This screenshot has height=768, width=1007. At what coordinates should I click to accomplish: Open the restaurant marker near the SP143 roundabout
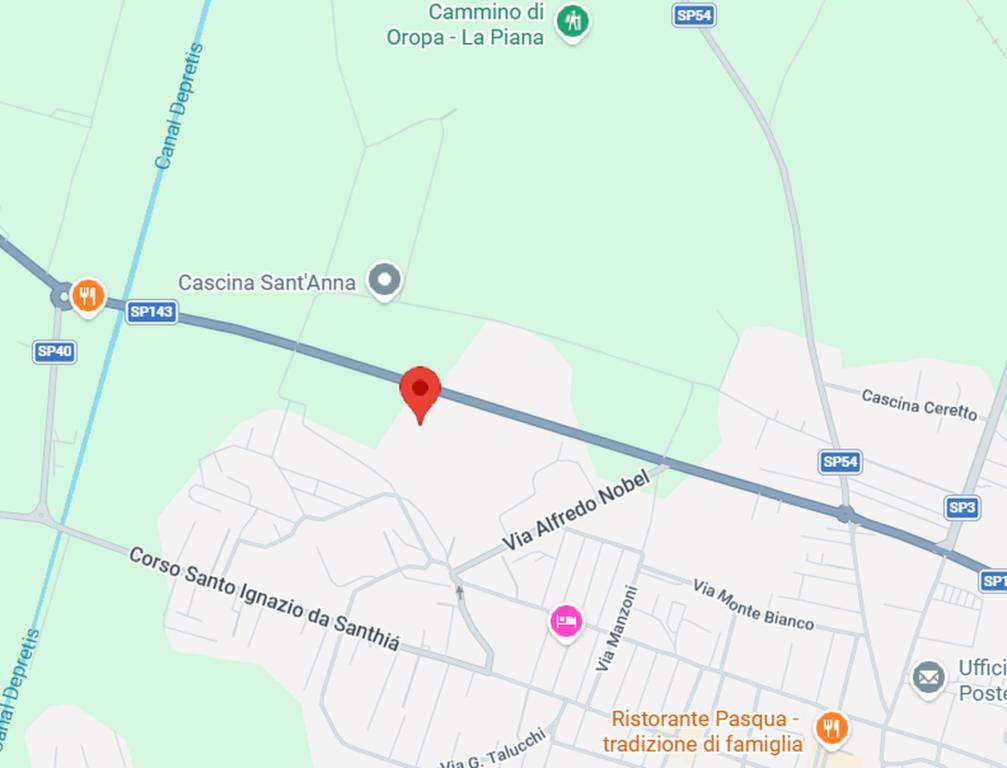(89, 296)
